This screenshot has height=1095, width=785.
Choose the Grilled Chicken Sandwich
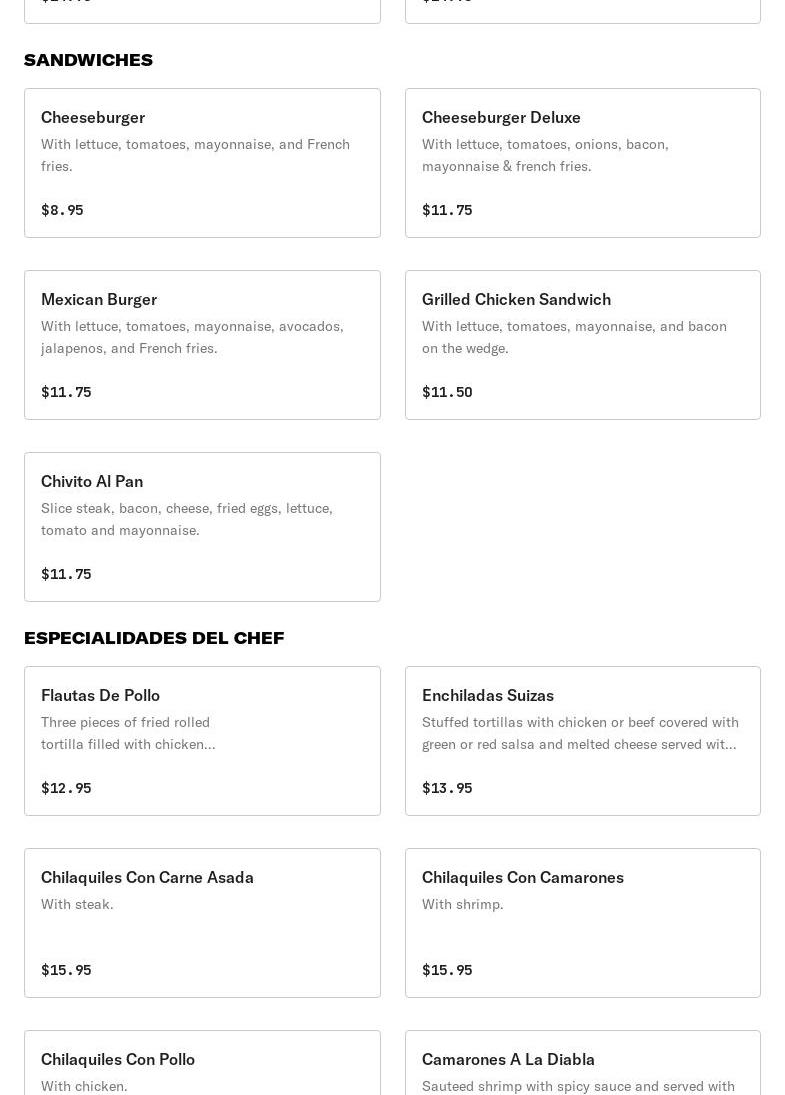tap(582, 345)
